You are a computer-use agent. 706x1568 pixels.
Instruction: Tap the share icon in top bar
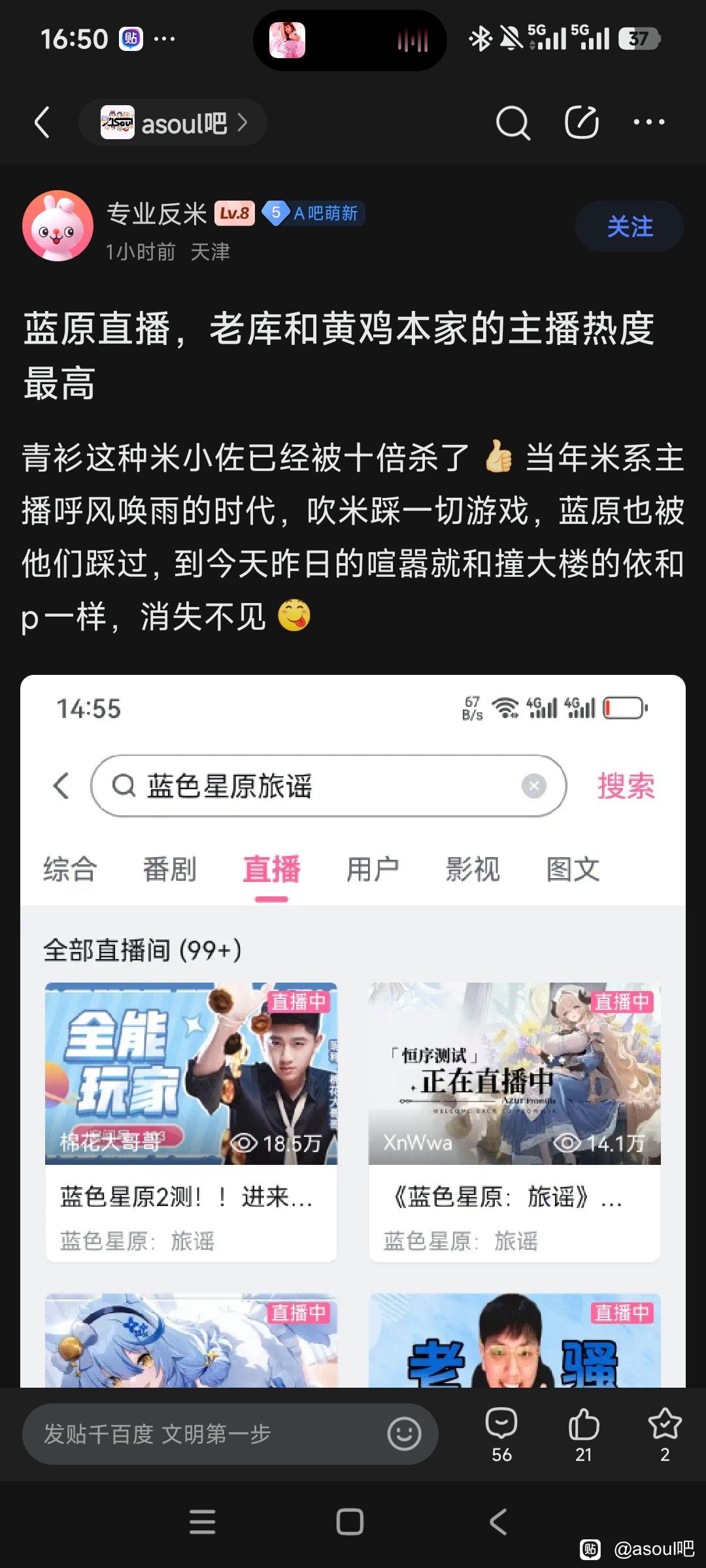click(582, 122)
